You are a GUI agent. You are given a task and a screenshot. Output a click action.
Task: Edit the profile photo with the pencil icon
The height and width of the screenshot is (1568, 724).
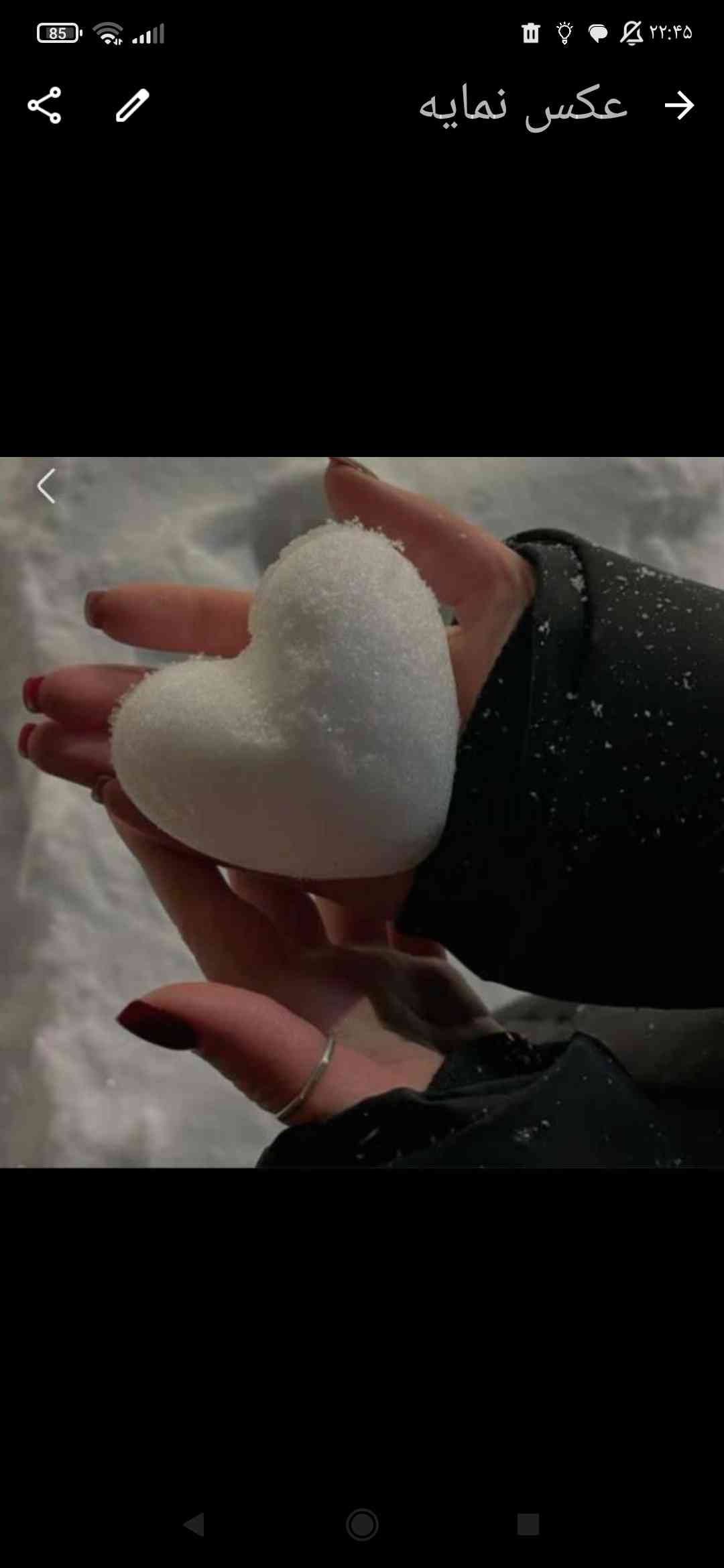132,105
